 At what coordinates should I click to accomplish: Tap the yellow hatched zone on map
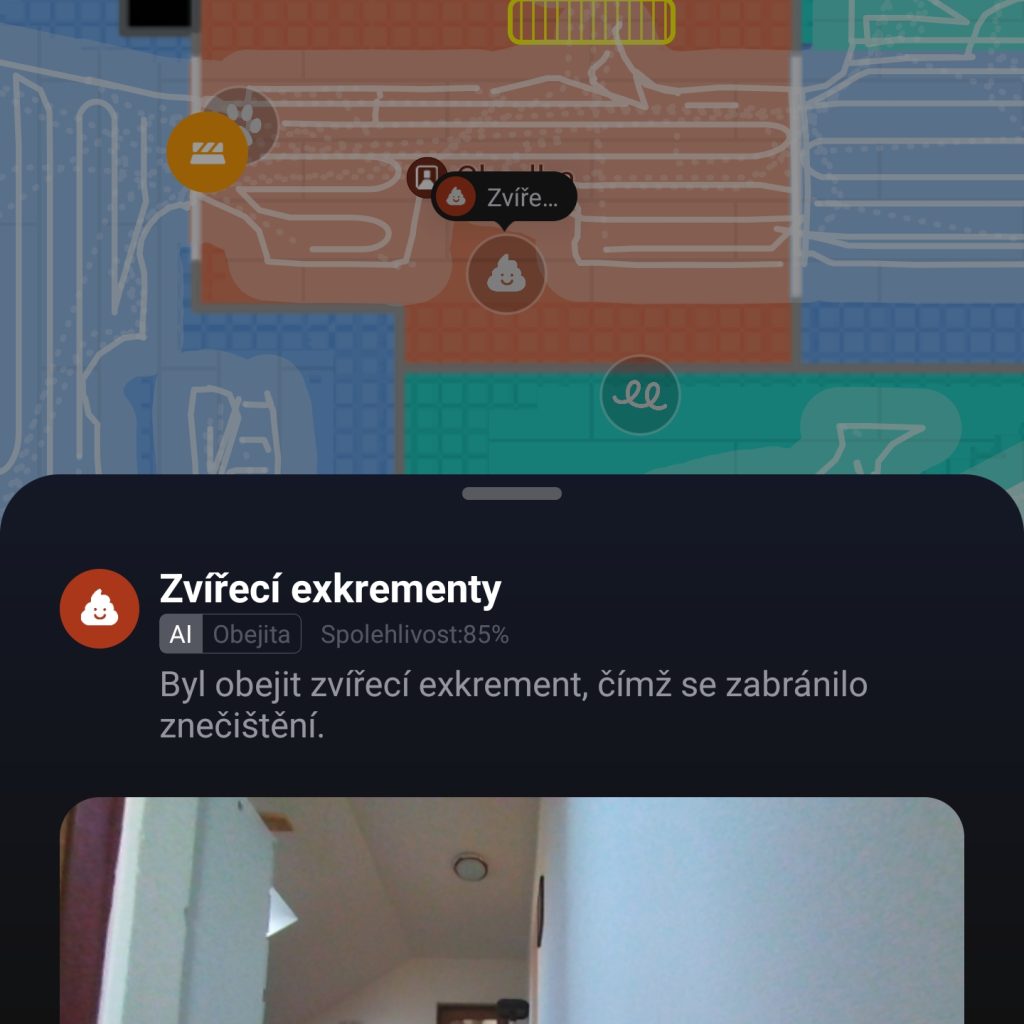591,22
